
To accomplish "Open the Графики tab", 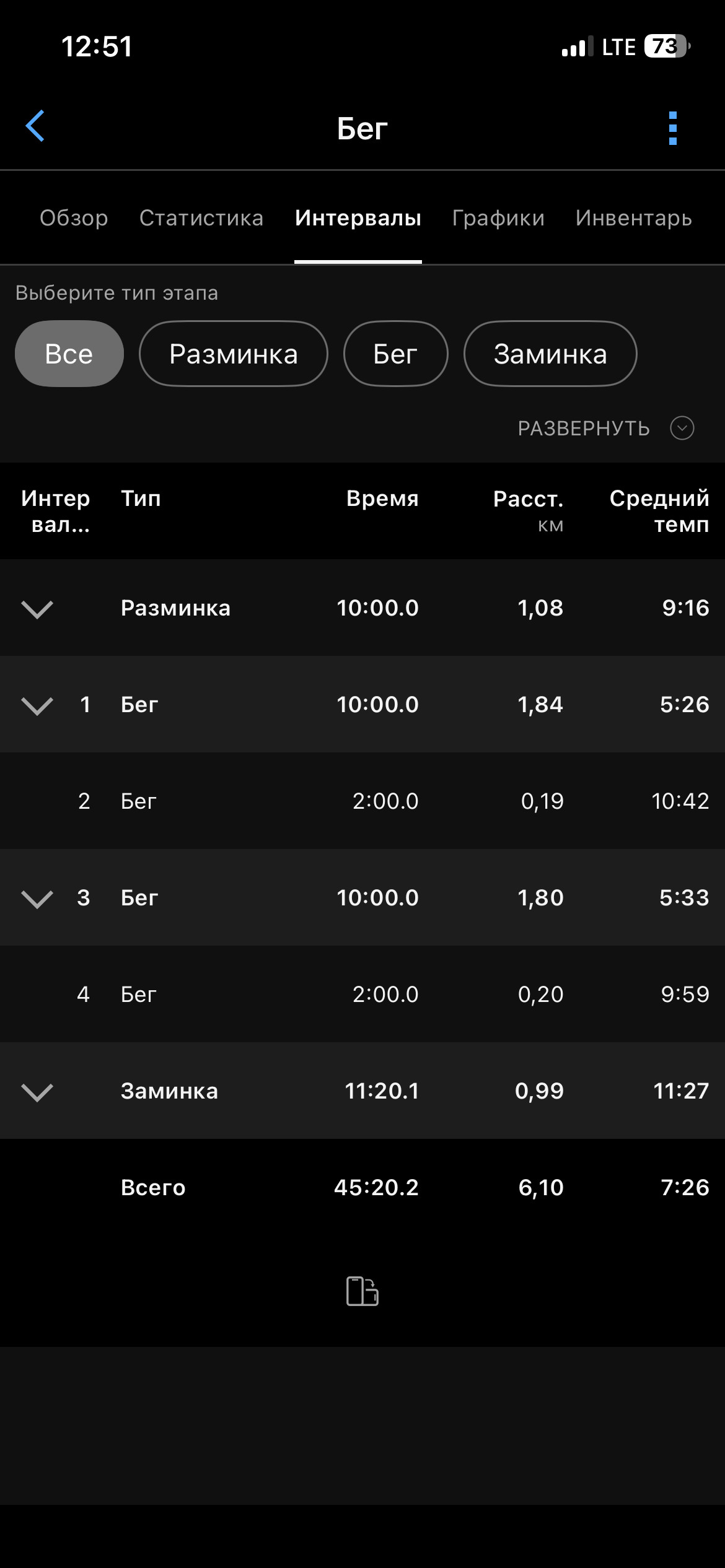I will (x=498, y=218).
